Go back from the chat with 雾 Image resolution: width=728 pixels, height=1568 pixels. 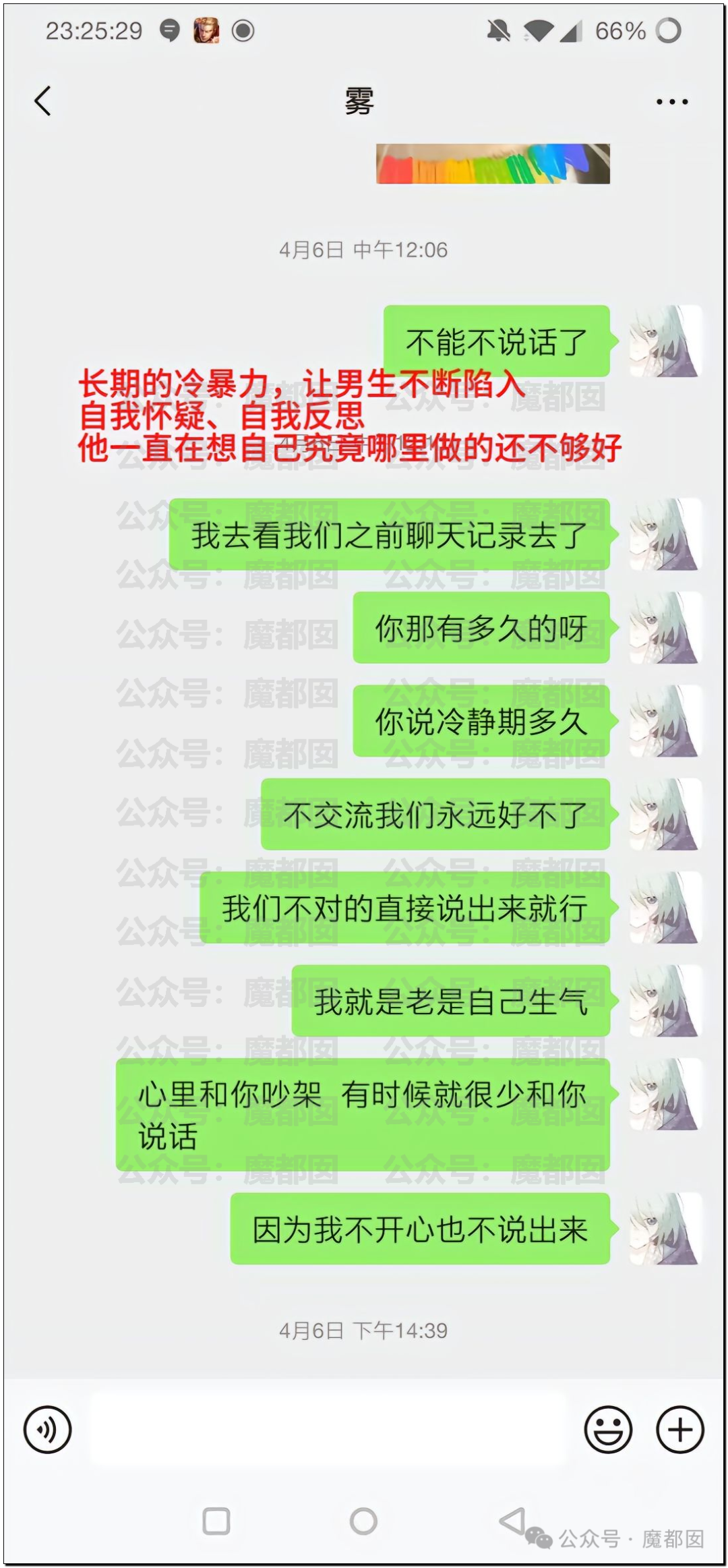(42, 101)
